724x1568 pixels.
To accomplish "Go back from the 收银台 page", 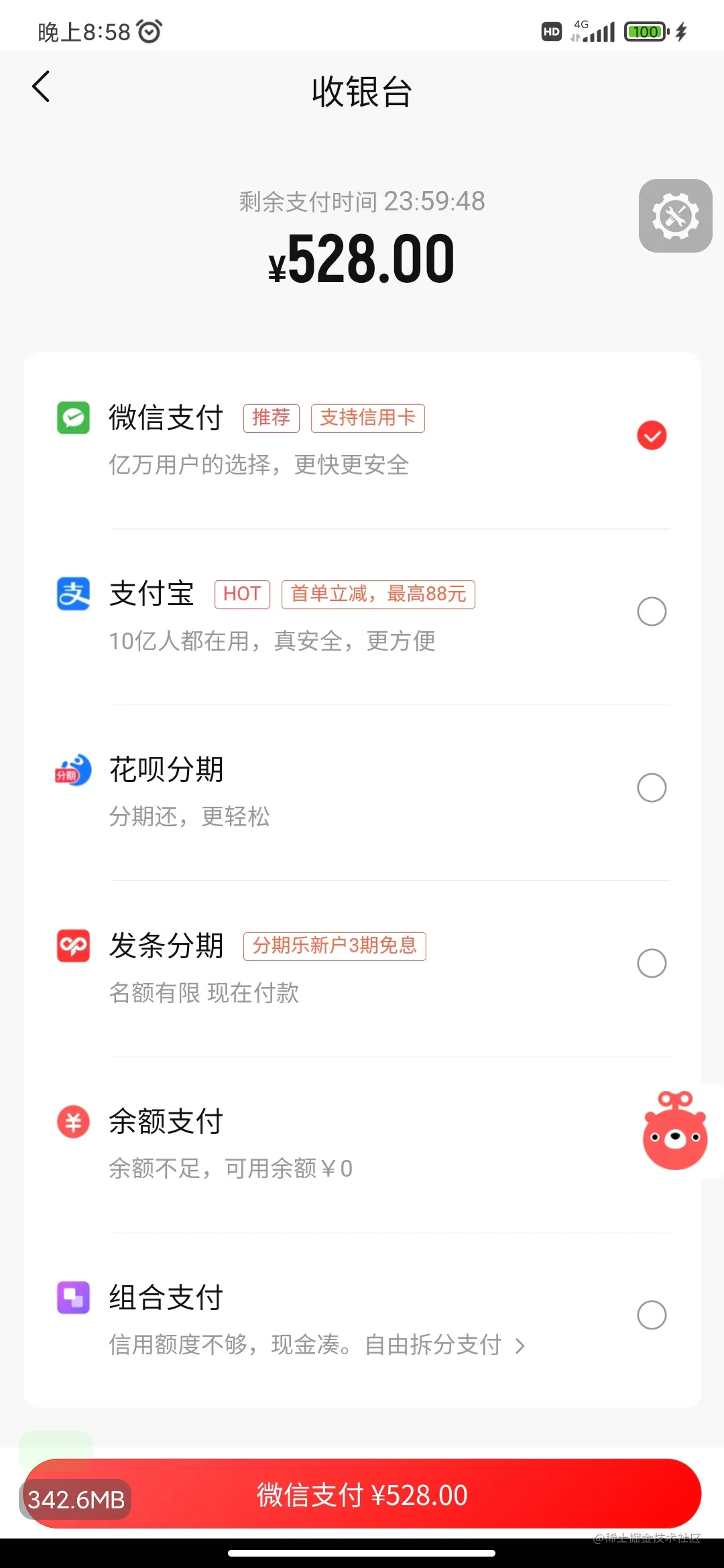I will [42, 87].
